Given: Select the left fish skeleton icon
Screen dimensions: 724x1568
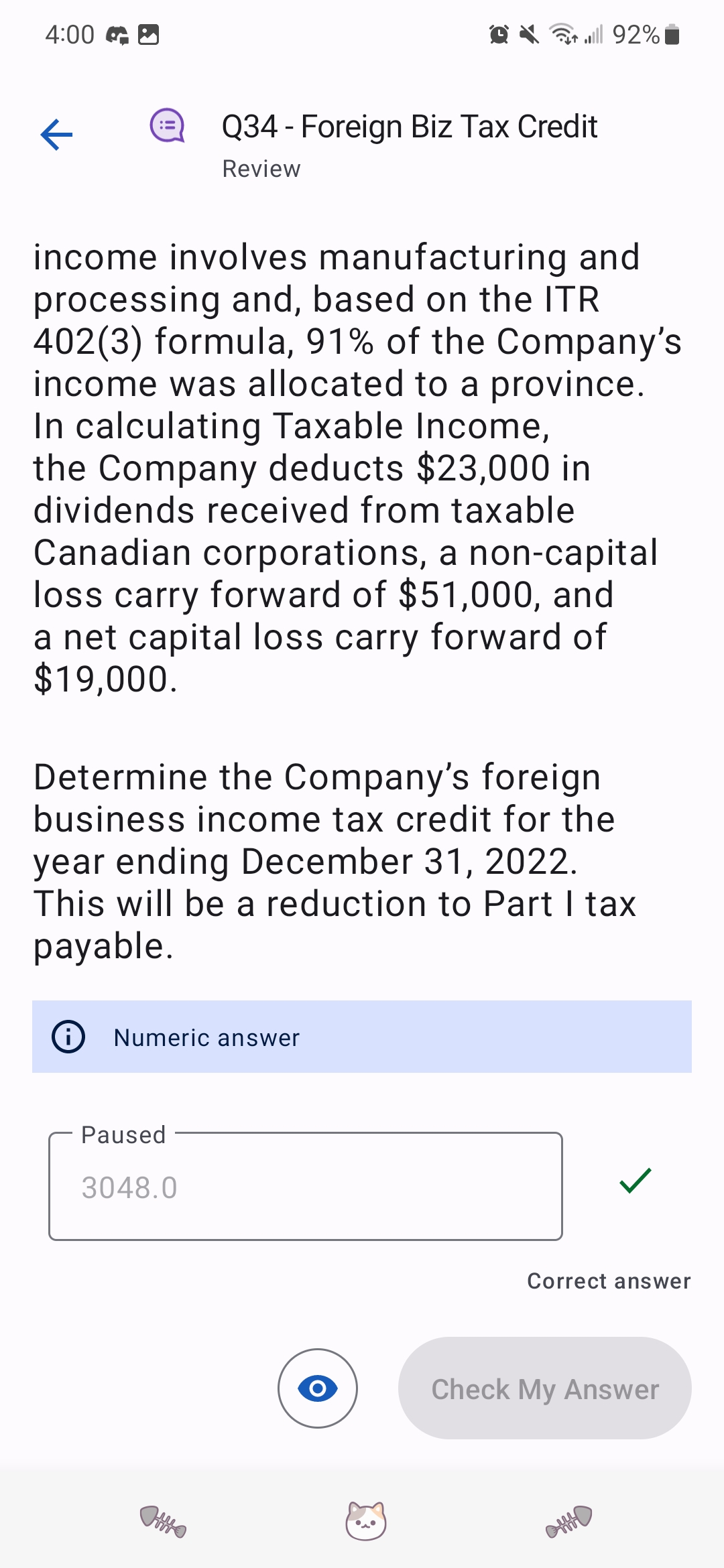Looking at the screenshot, I should (163, 1521).
